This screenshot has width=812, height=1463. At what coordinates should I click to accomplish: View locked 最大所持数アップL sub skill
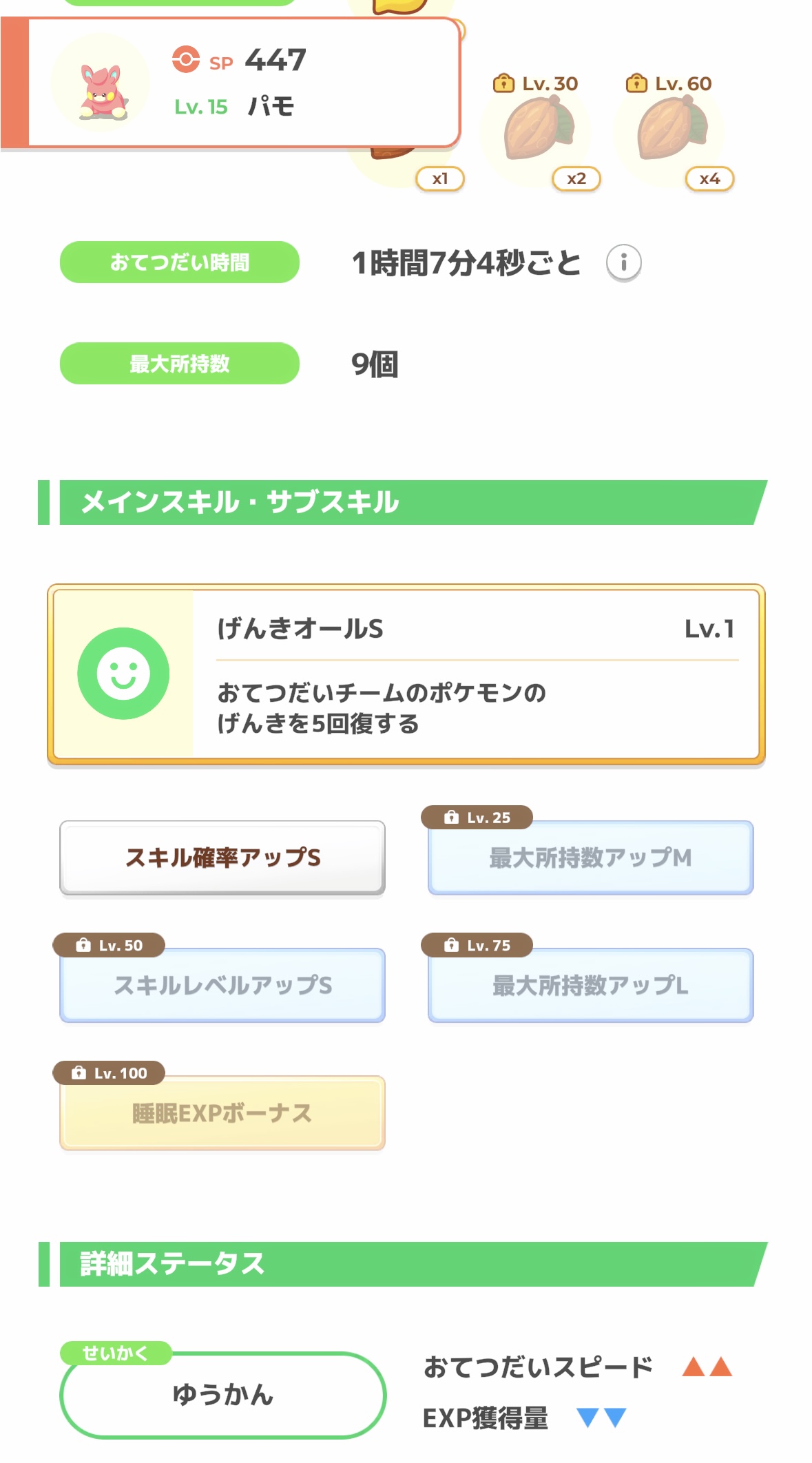point(590,985)
